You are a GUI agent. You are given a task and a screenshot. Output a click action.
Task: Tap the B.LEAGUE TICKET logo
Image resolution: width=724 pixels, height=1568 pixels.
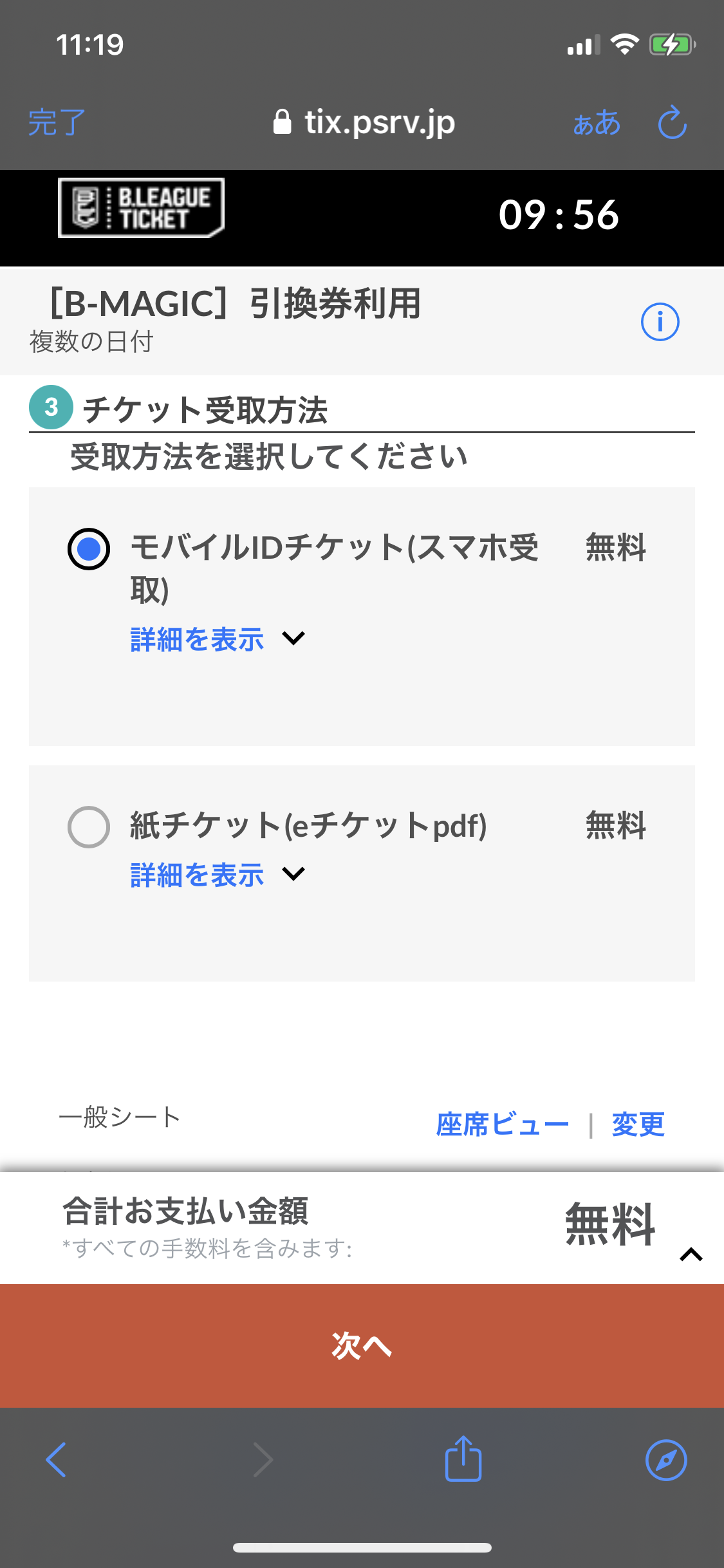[x=141, y=208]
